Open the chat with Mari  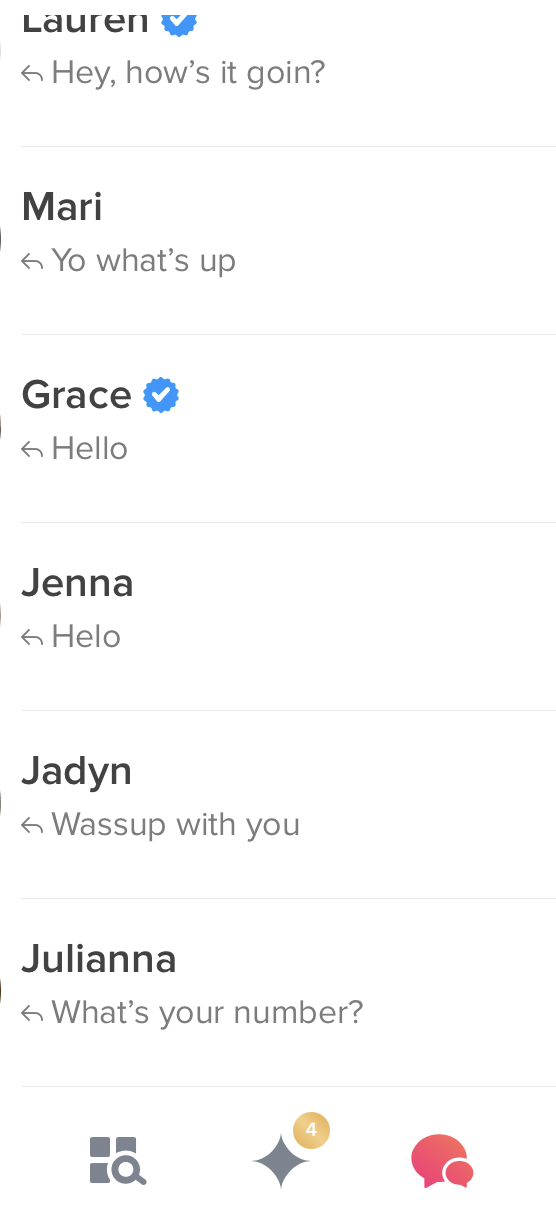(x=278, y=241)
